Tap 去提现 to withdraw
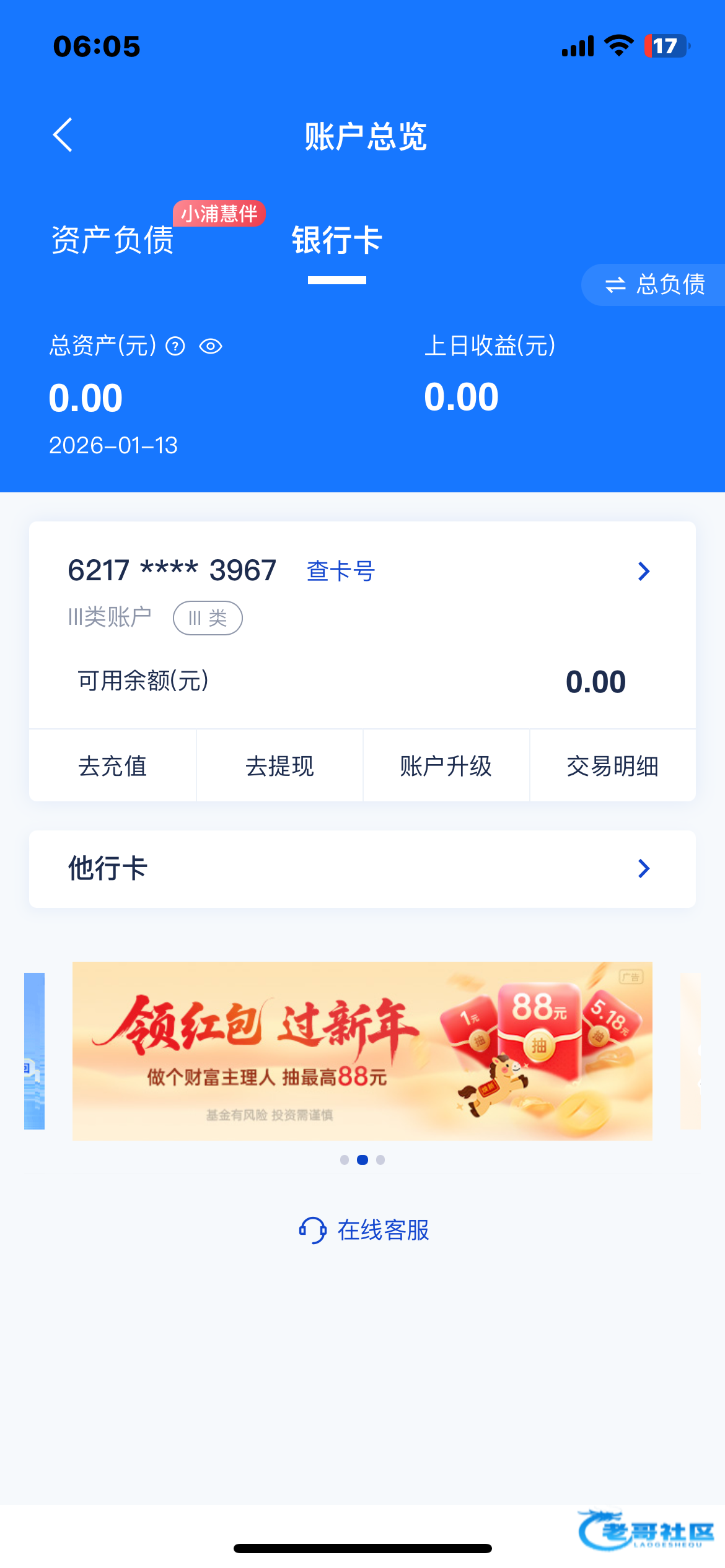The image size is (725, 1568). 279,766
